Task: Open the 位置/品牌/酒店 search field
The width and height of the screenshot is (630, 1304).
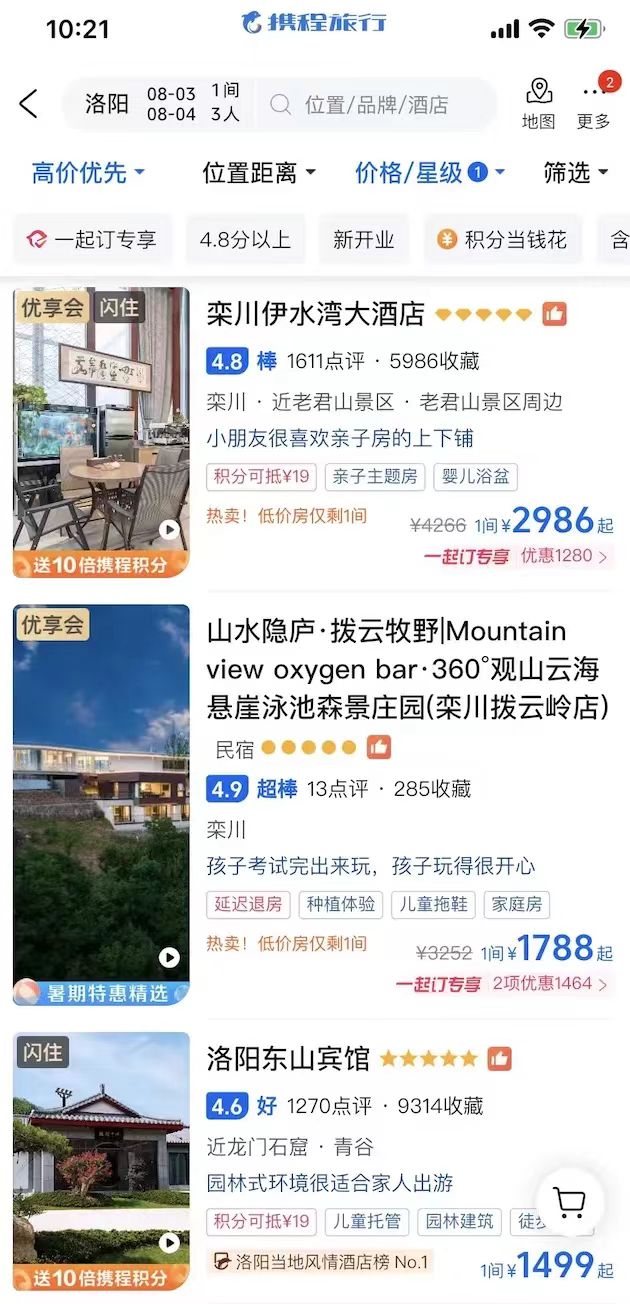Action: 375,104
